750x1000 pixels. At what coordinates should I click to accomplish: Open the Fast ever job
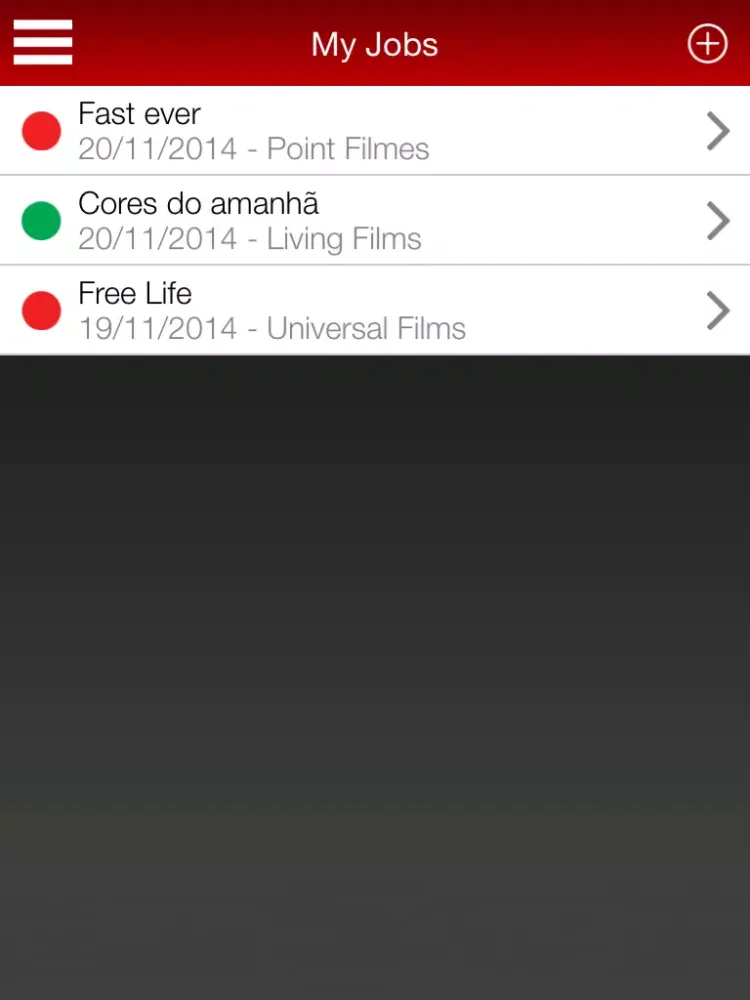point(375,131)
